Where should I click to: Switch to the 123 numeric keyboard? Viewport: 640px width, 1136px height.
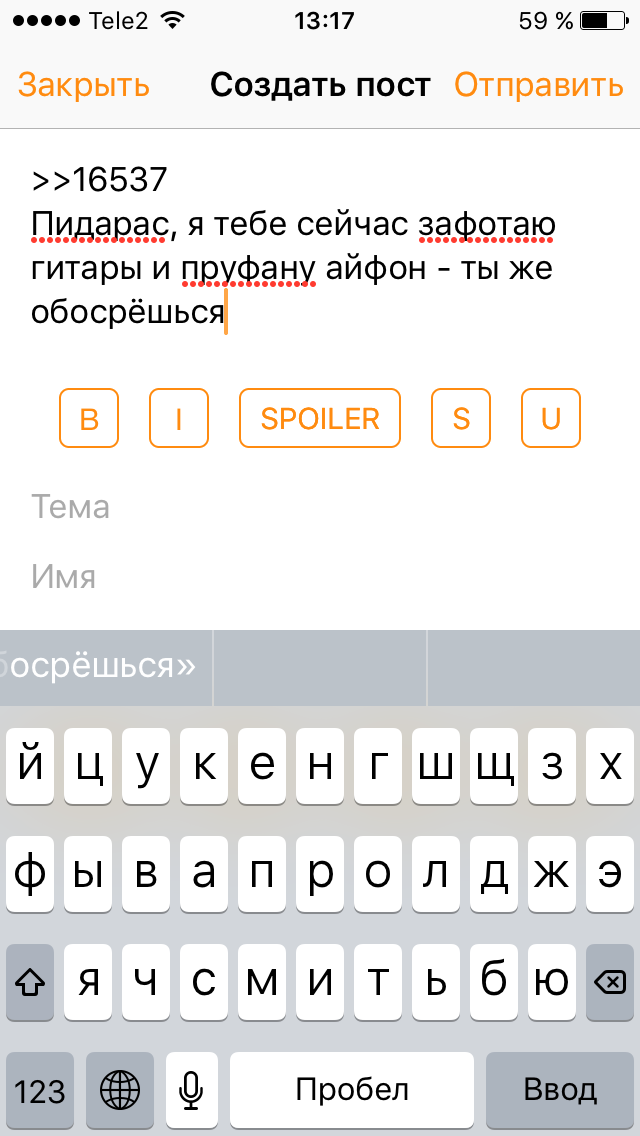pos(40,1089)
